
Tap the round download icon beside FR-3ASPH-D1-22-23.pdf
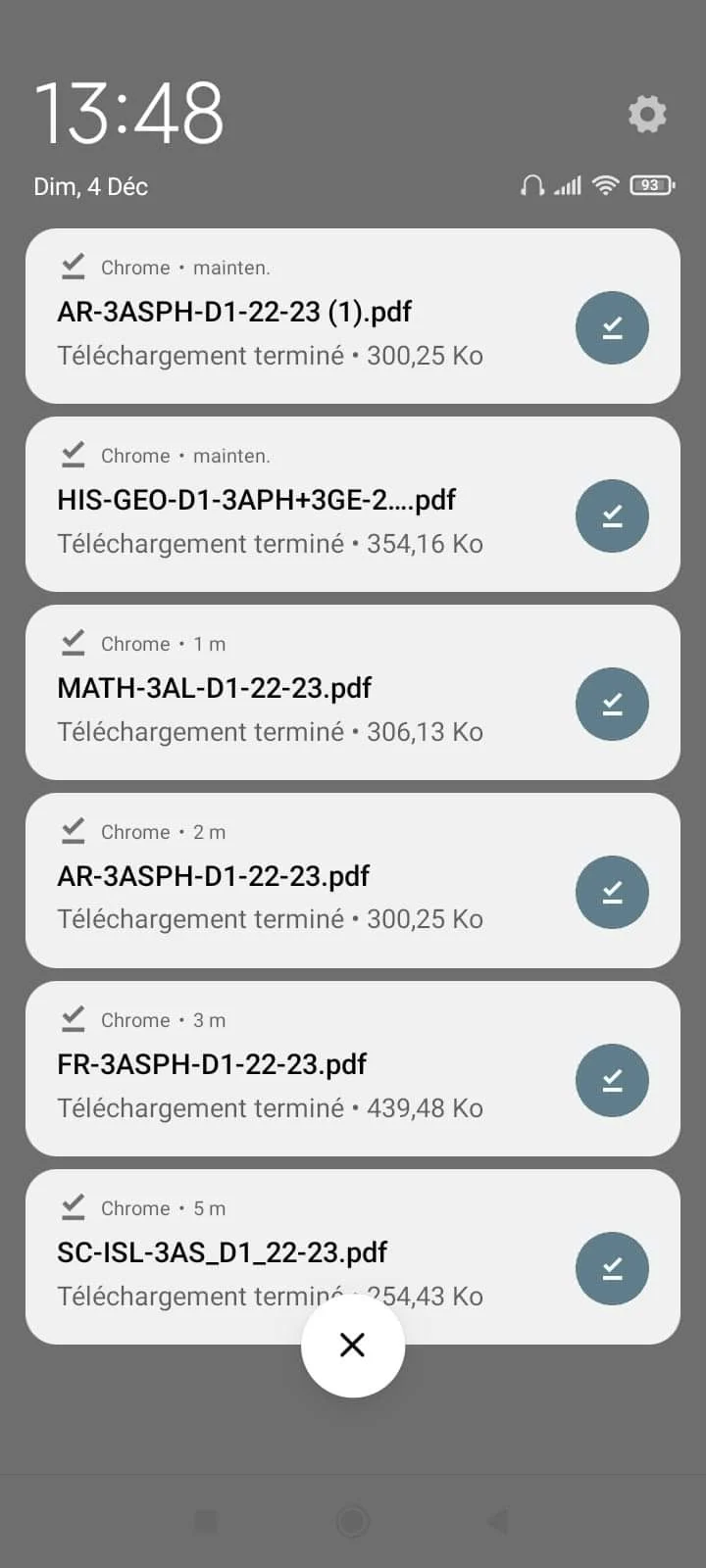tap(612, 1080)
